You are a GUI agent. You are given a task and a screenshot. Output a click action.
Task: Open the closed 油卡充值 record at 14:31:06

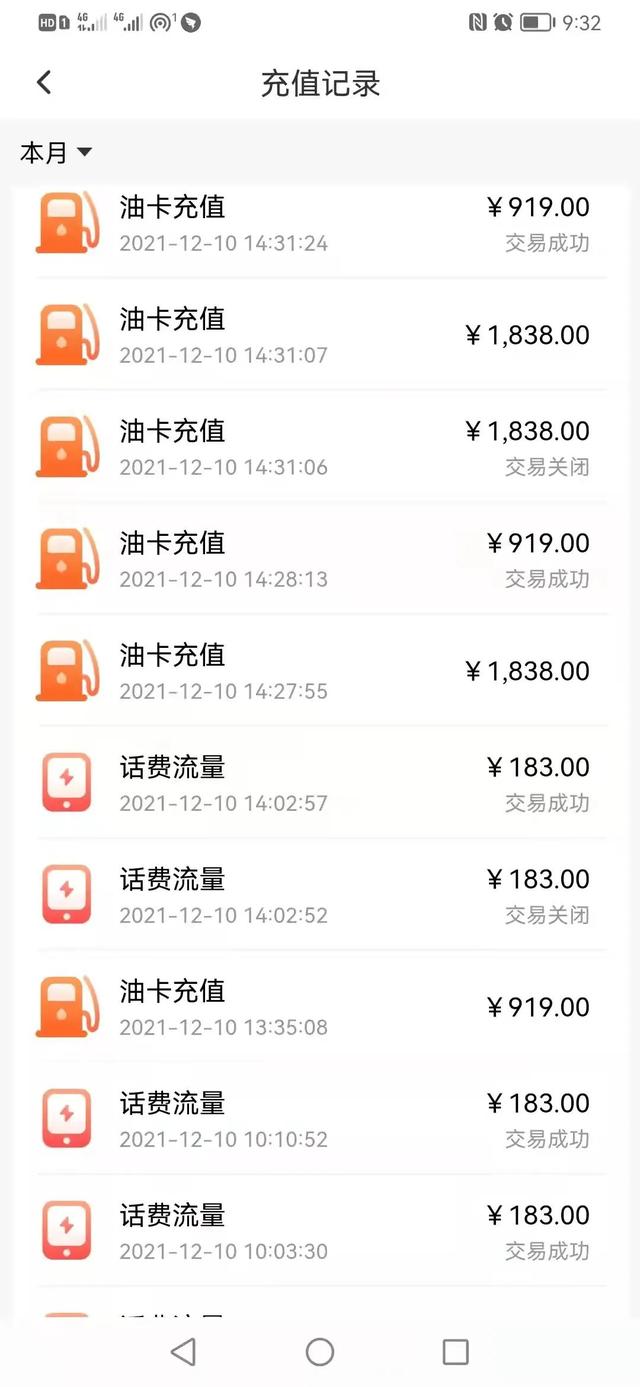[x=320, y=448]
